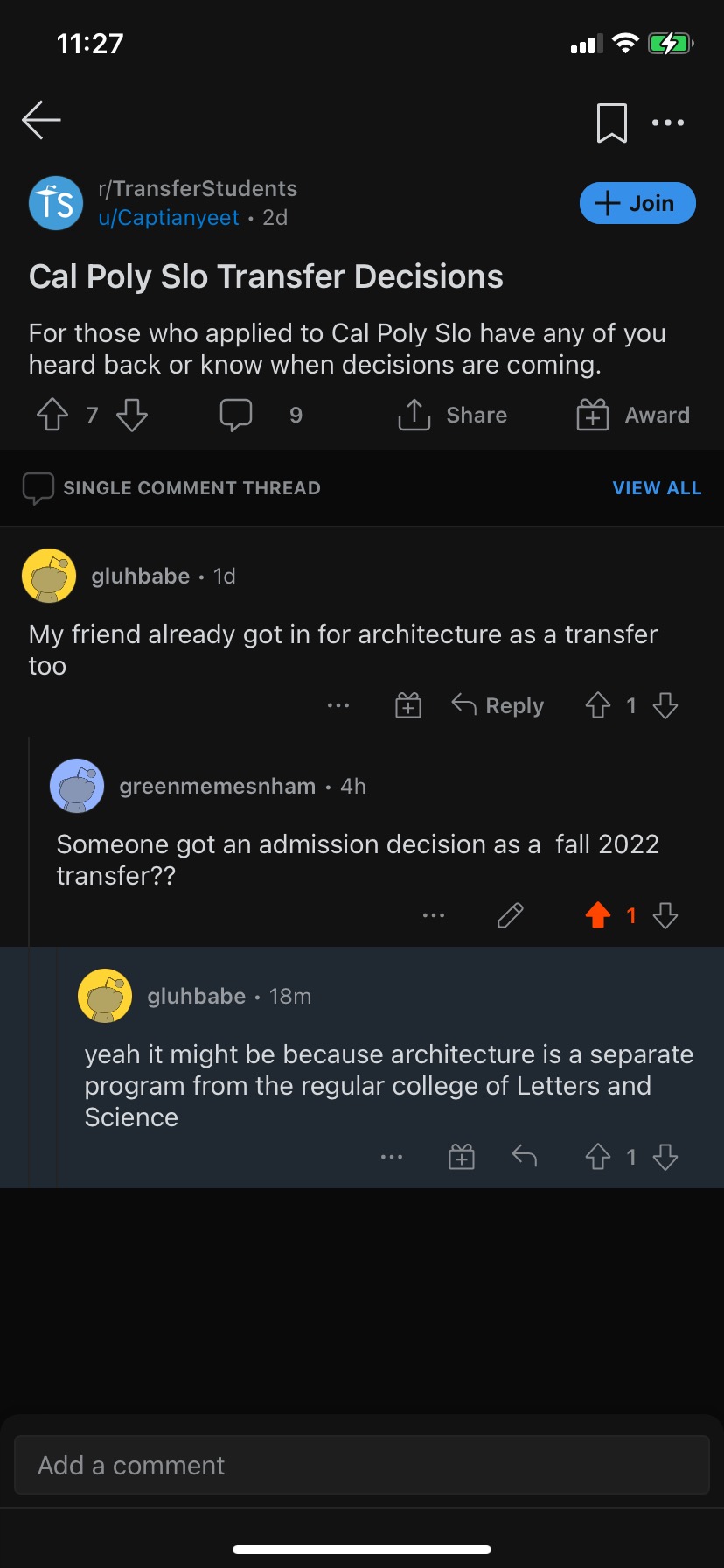Upvote the Cal Poly Slo post
The width and height of the screenshot is (724, 1568).
tap(52, 415)
